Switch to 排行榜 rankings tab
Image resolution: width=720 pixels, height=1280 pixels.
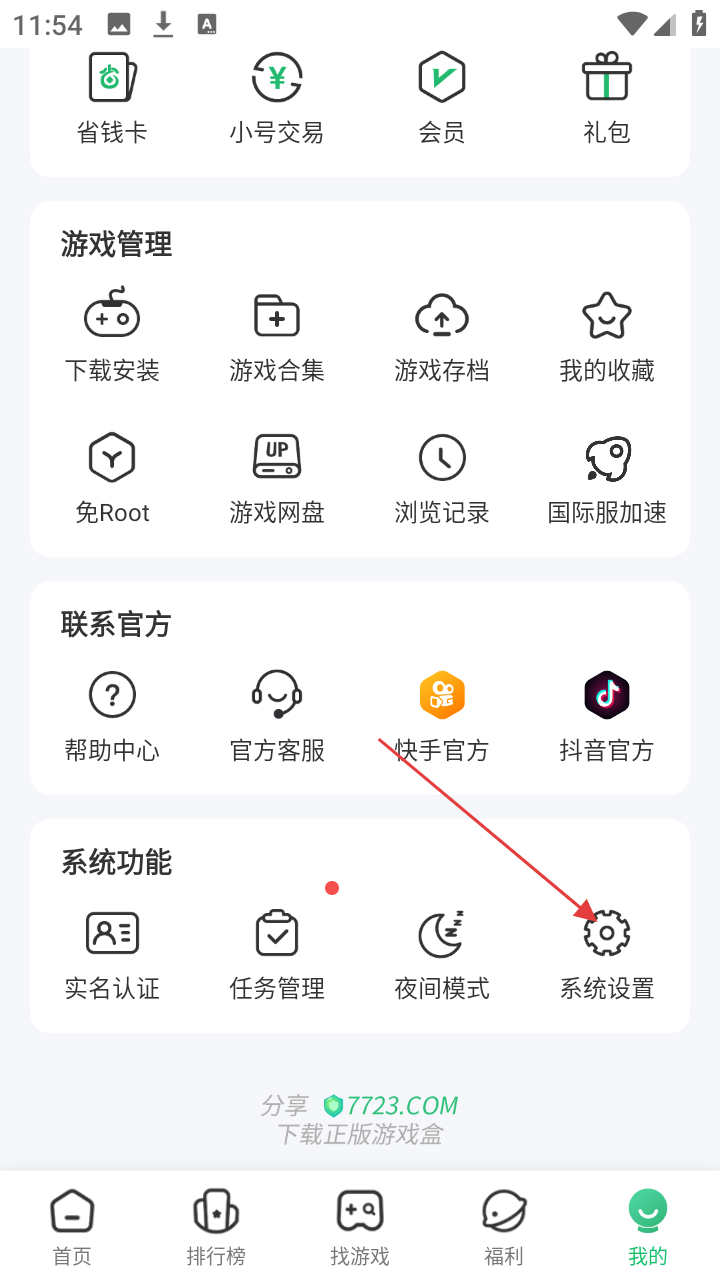216,1227
